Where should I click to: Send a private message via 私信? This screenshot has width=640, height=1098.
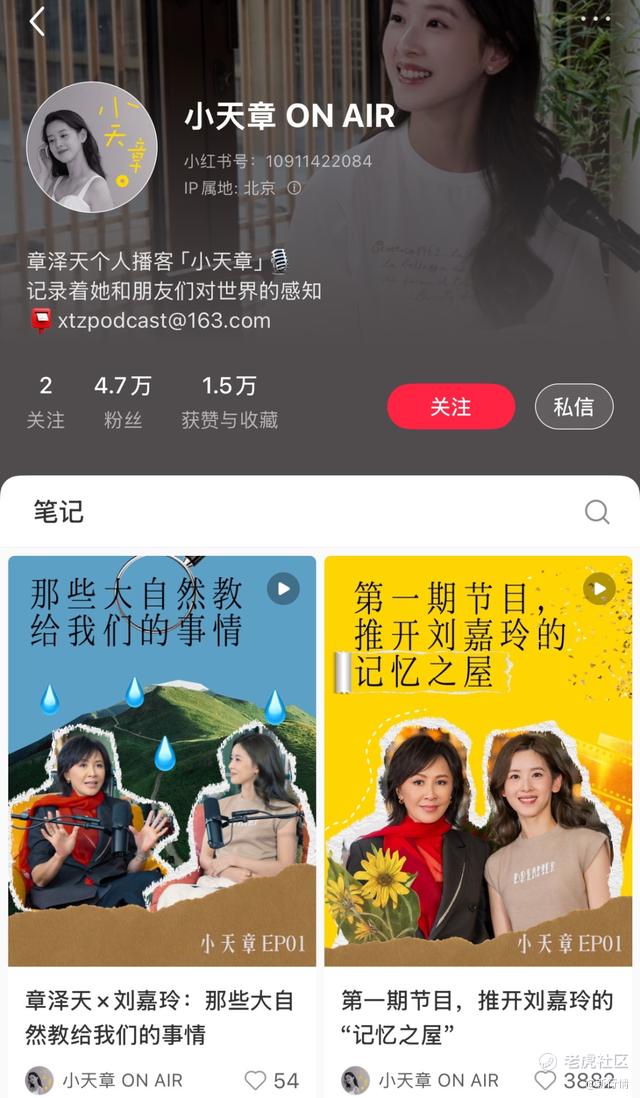coord(574,406)
